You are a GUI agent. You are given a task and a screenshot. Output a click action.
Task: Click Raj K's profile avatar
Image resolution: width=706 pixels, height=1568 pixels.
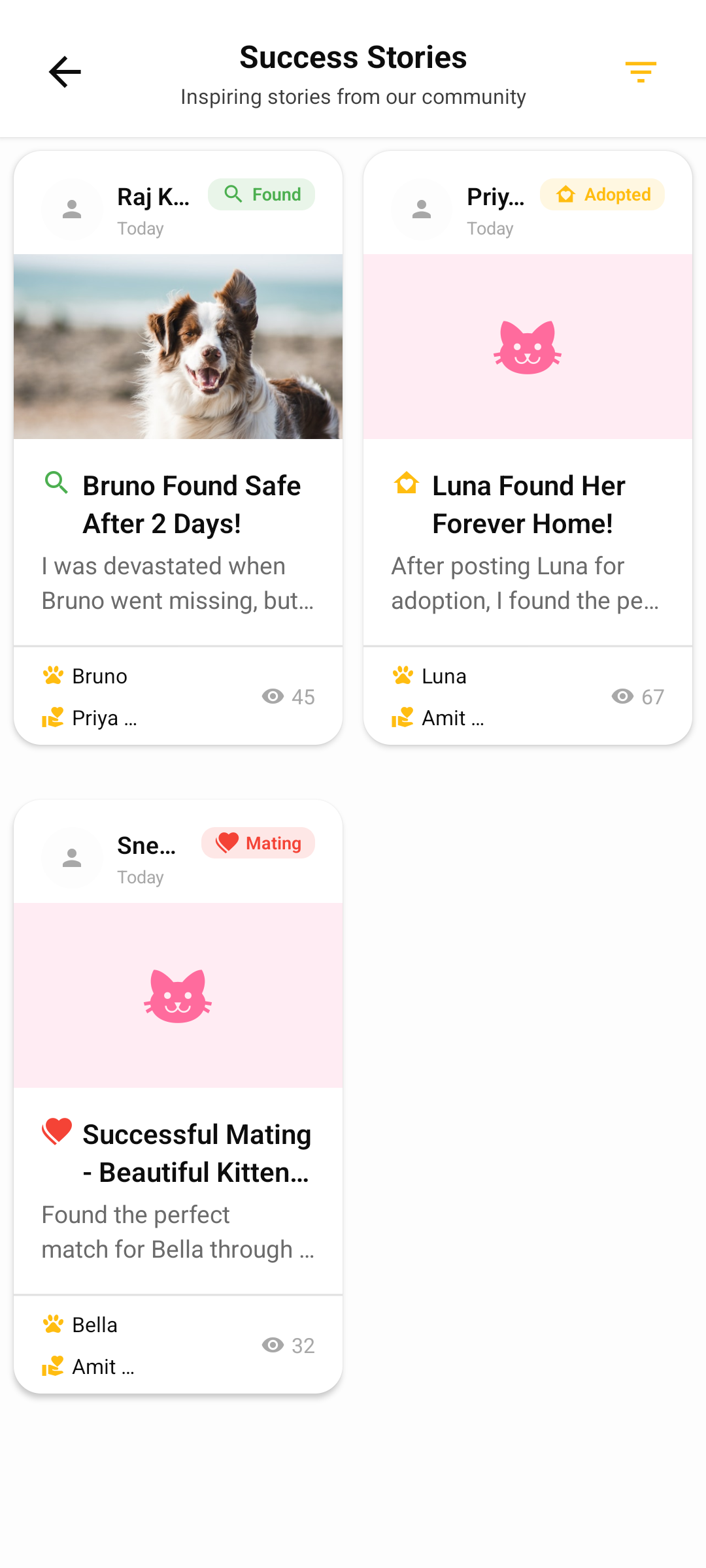click(72, 209)
